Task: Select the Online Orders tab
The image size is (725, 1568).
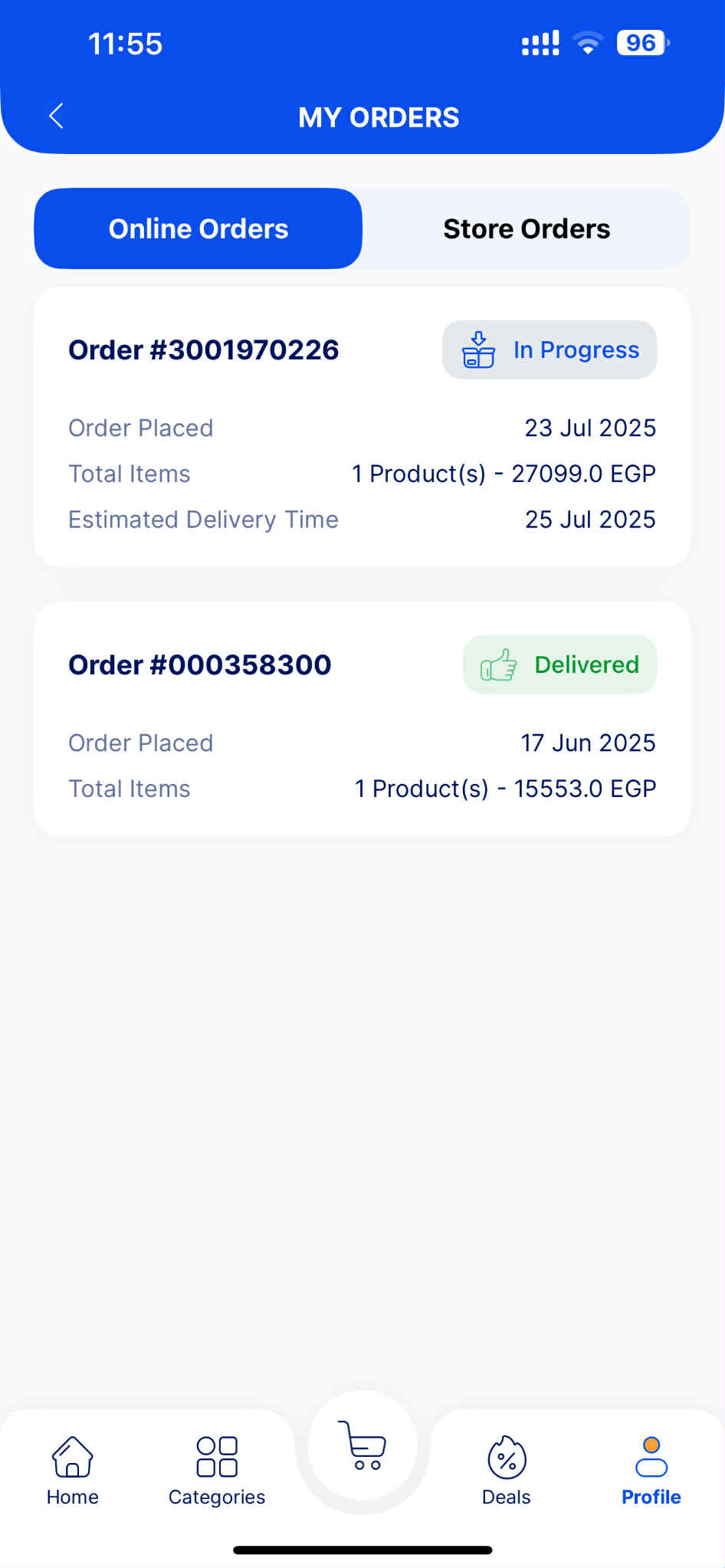Action: coord(198,228)
